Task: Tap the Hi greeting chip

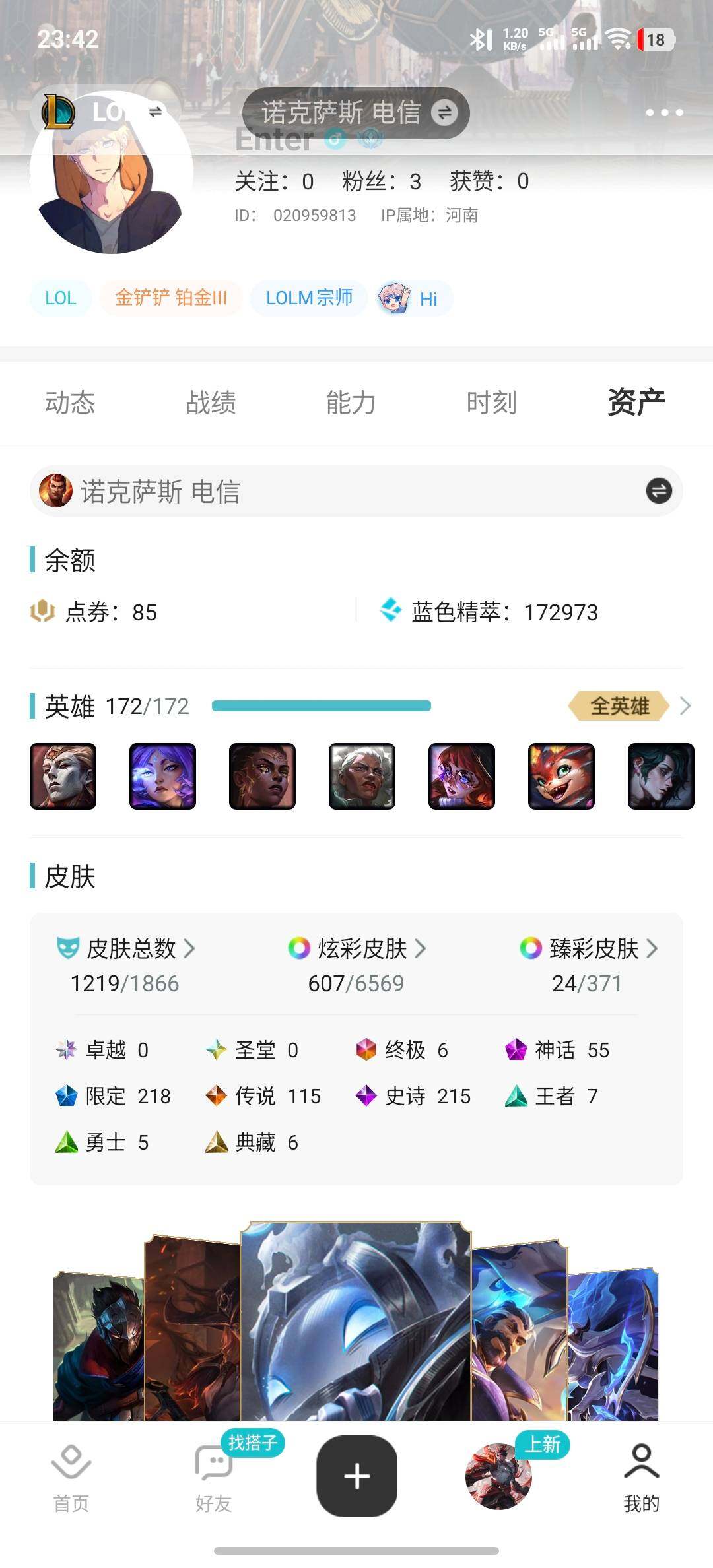Action: pos(415,299)
